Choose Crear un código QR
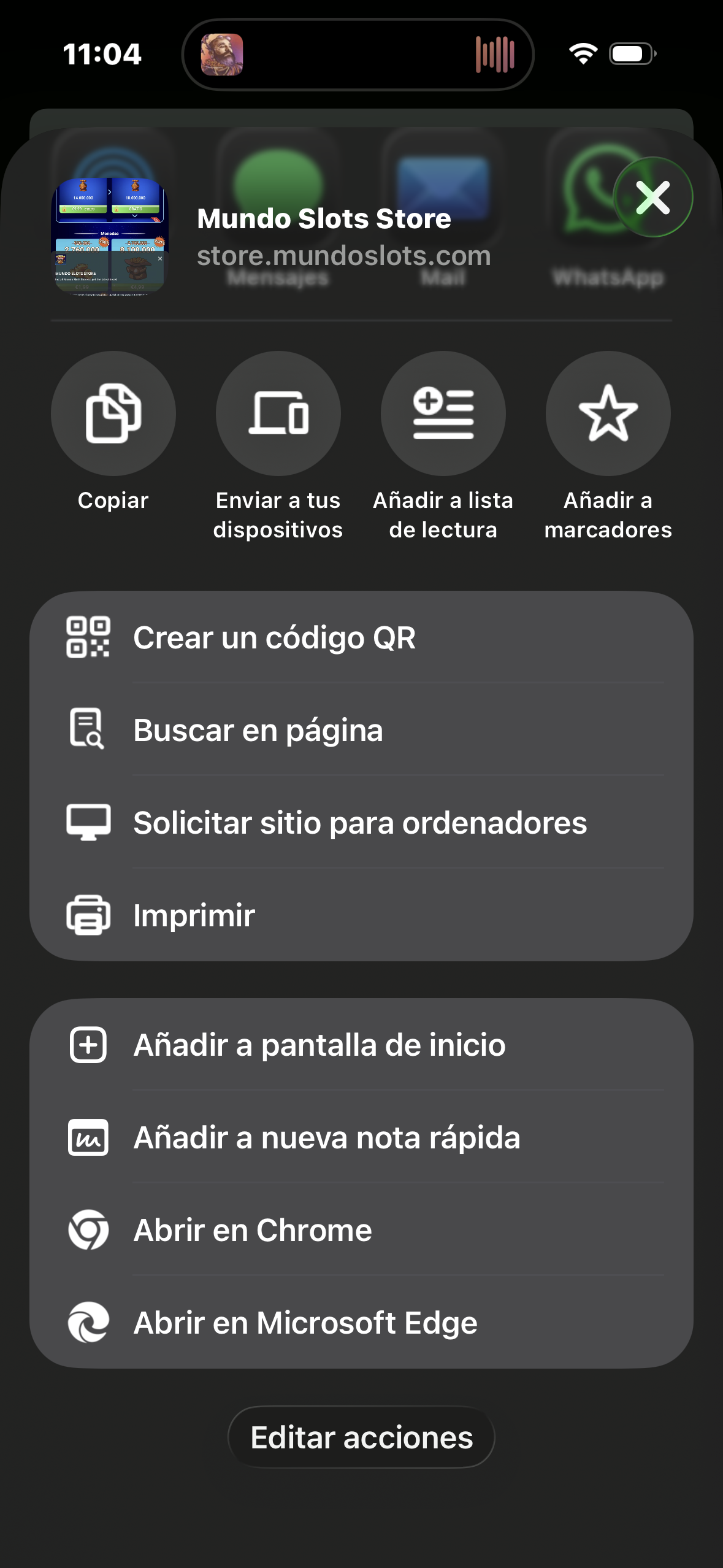 pyautogui.click(x=361, y=637)
